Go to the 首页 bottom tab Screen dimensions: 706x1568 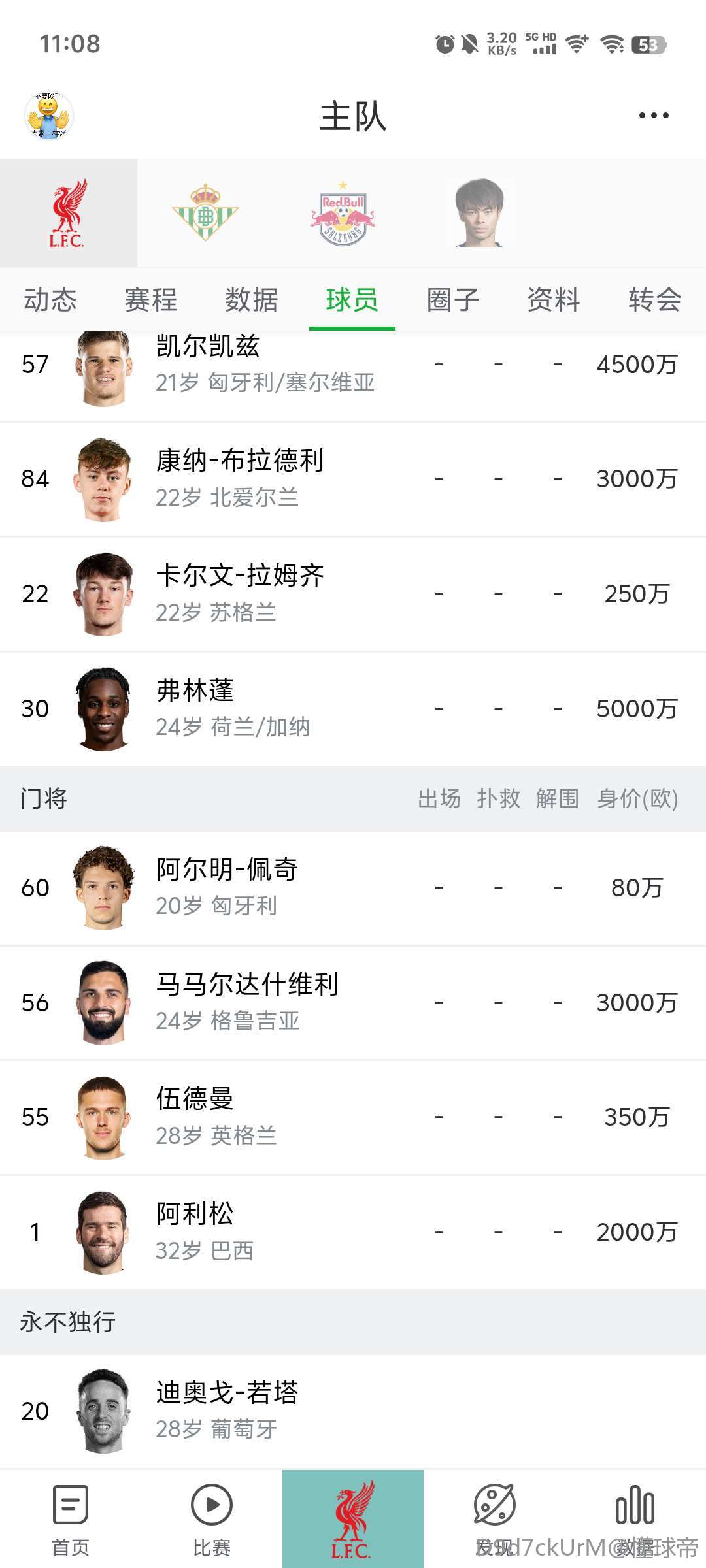[x=71, y=1519]
